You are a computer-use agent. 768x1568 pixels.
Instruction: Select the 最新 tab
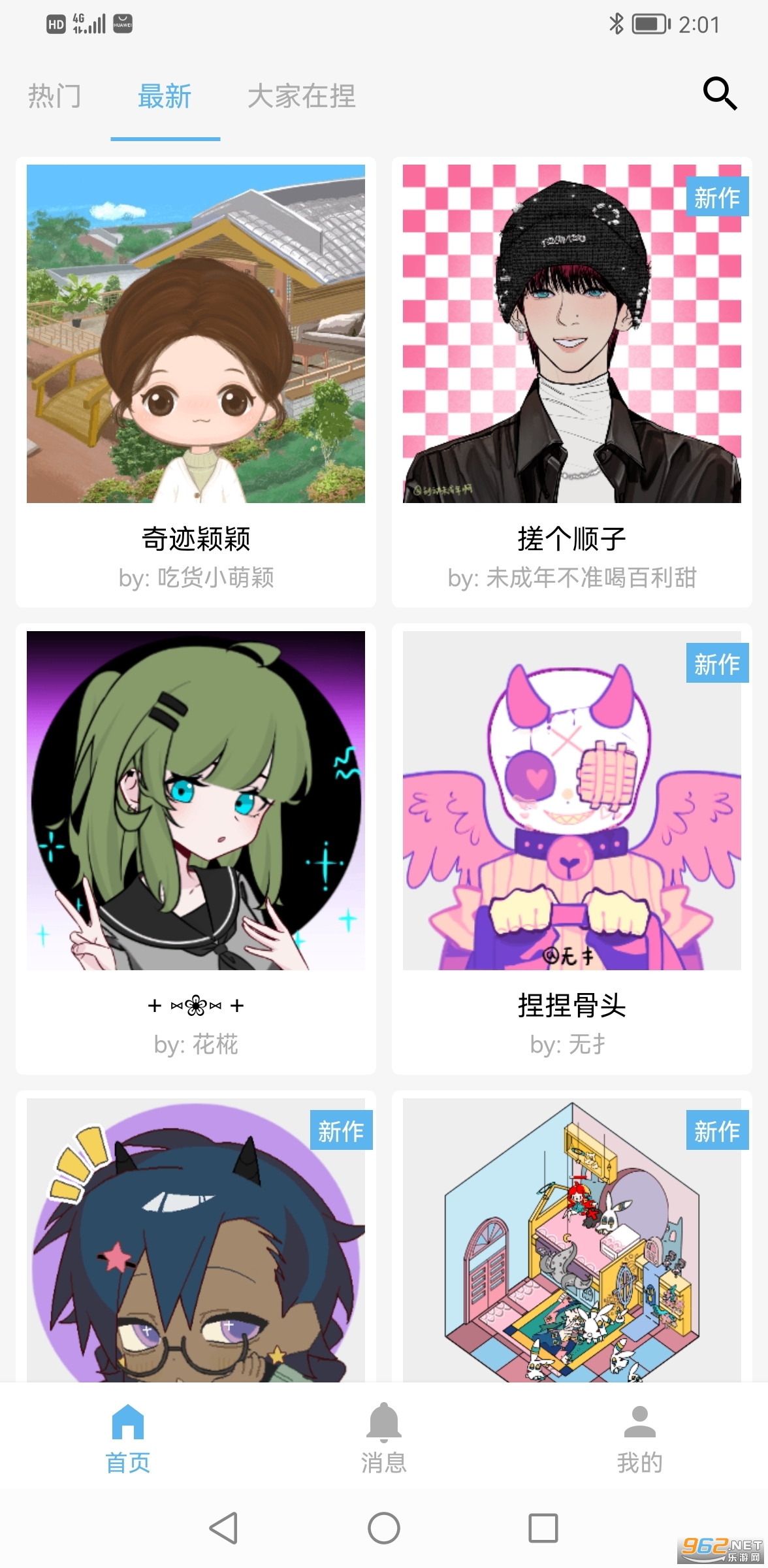coord(165,97)
